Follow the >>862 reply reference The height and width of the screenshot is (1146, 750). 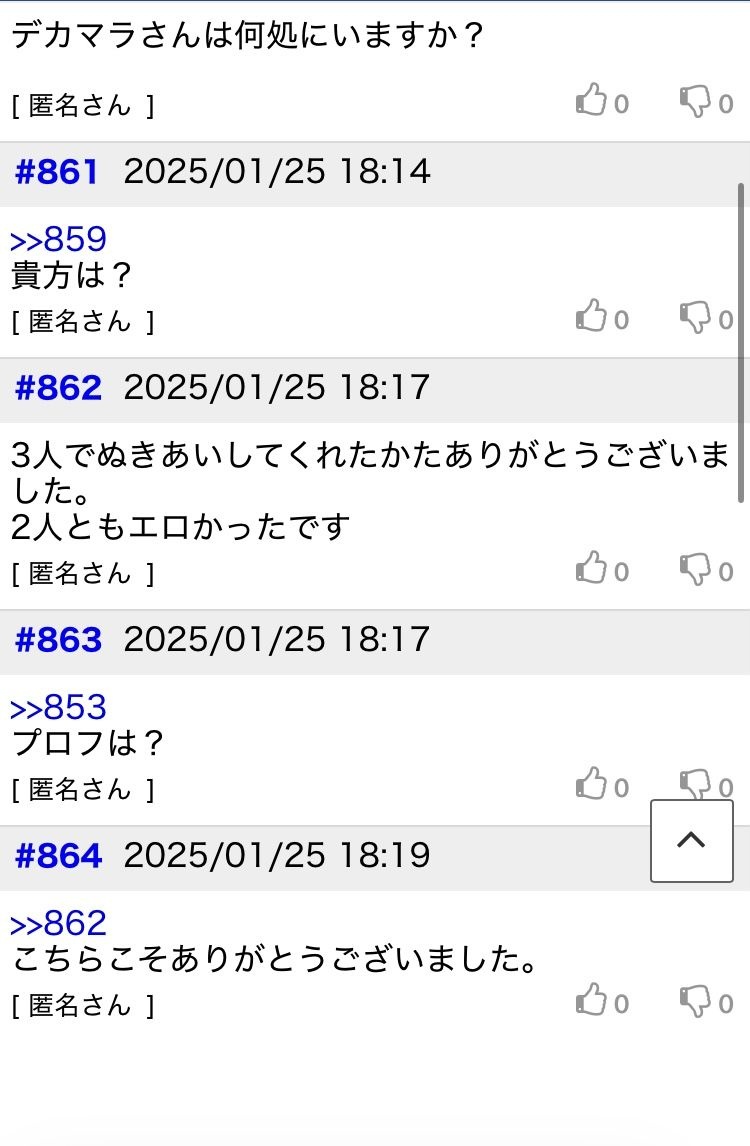[x=58, y=923]
